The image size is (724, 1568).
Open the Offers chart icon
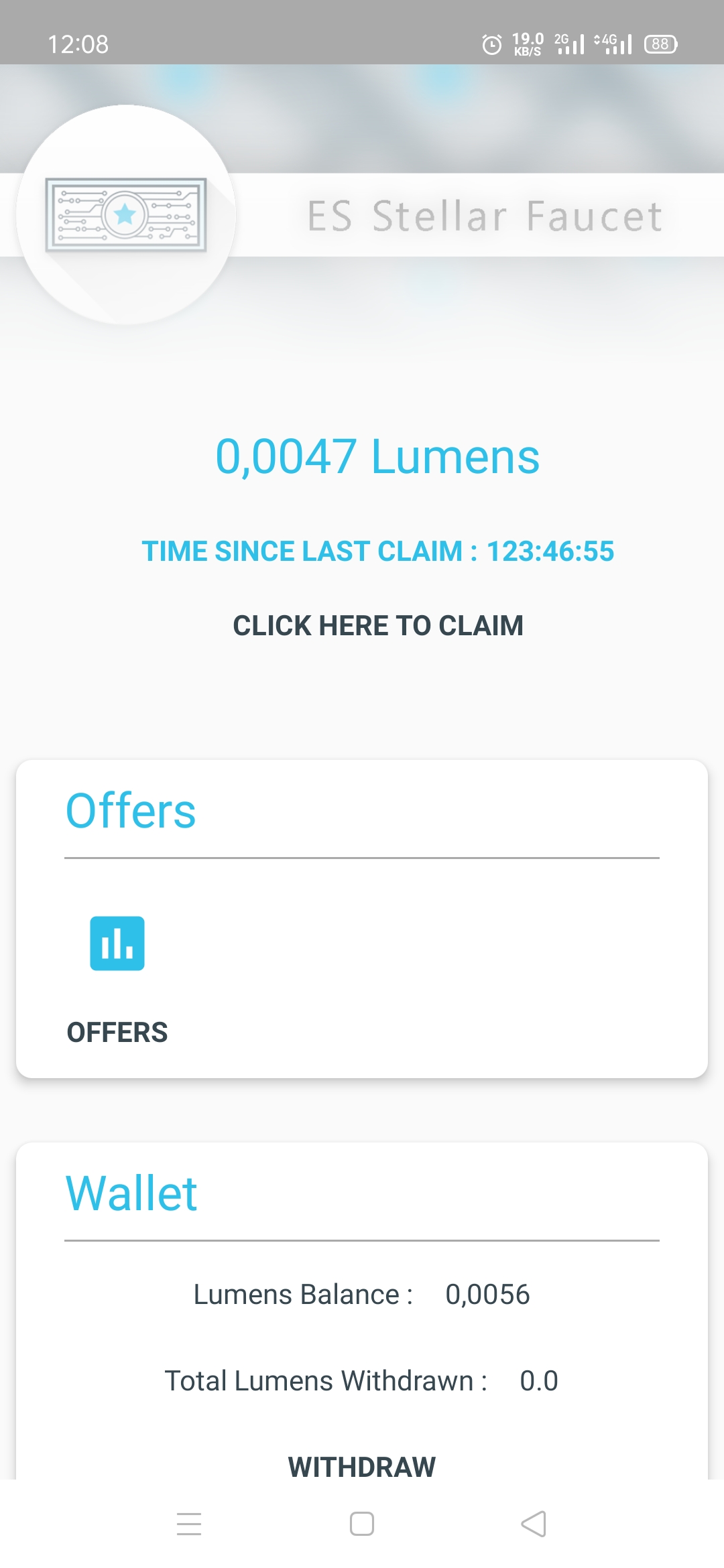click(117, 943)
